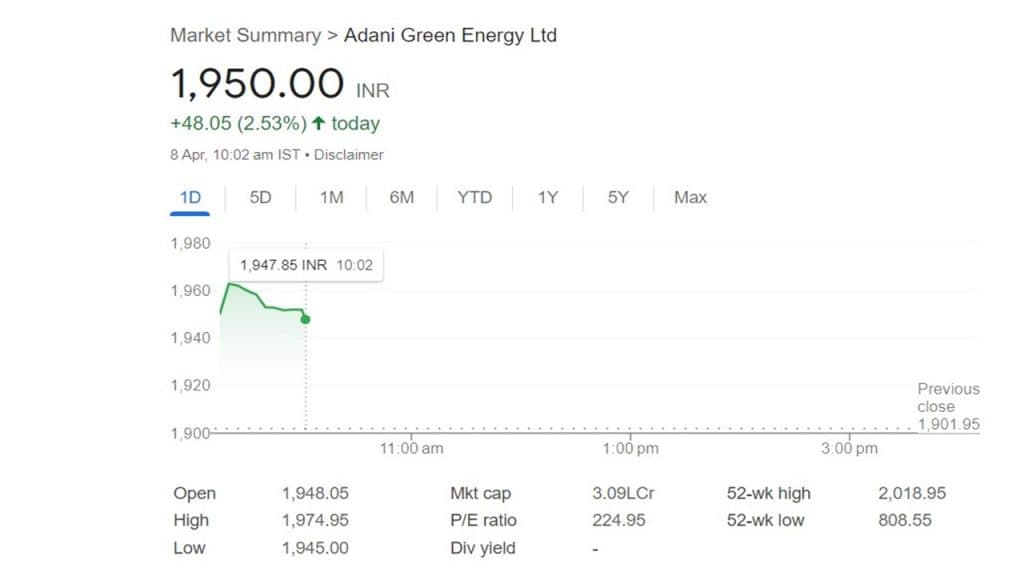Select the 1Y time range
Screen dimensions: 1024x576
pos(547,197)
